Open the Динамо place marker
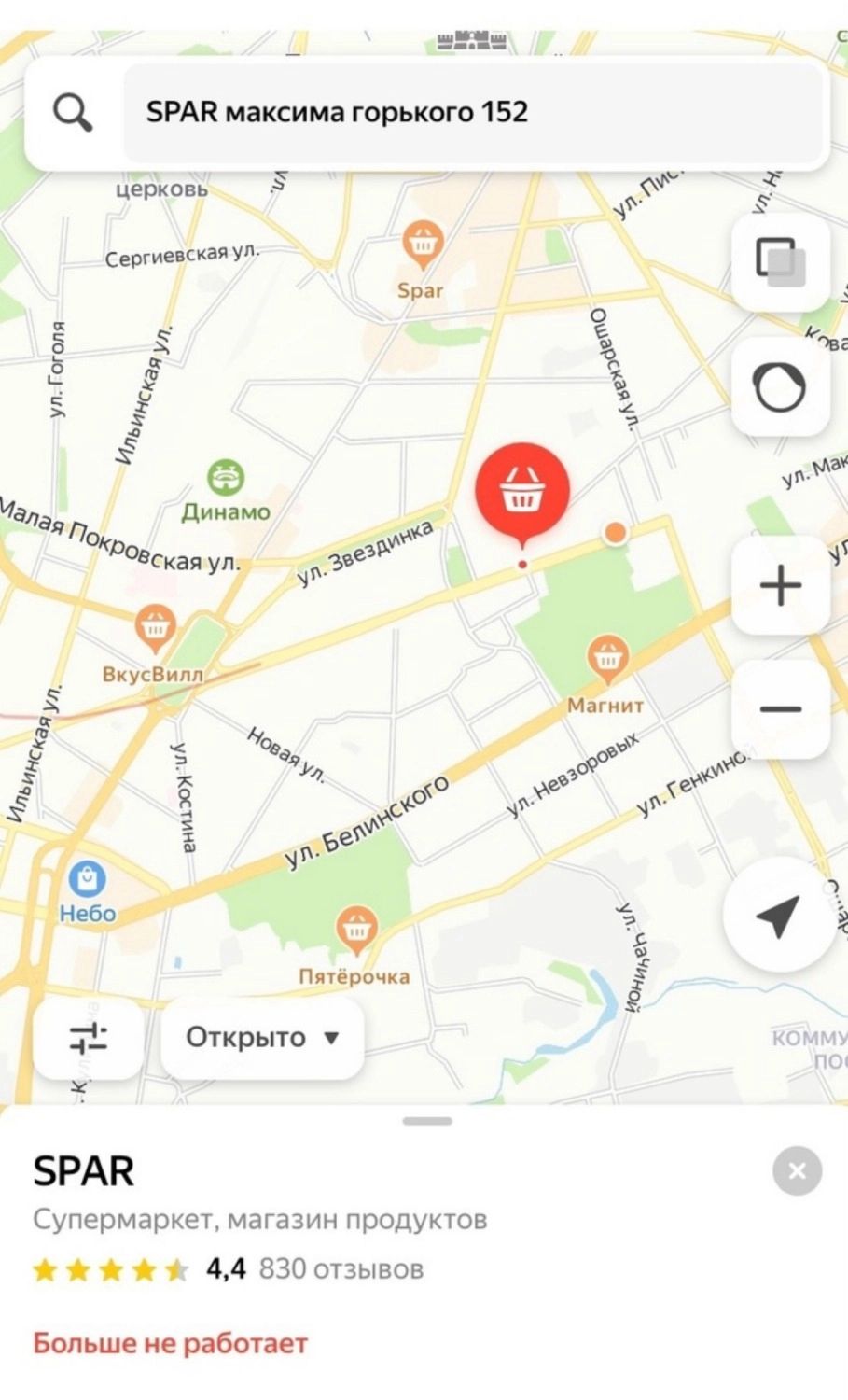The height and width of the screenshot is (1400, 848). click(226, 478)
